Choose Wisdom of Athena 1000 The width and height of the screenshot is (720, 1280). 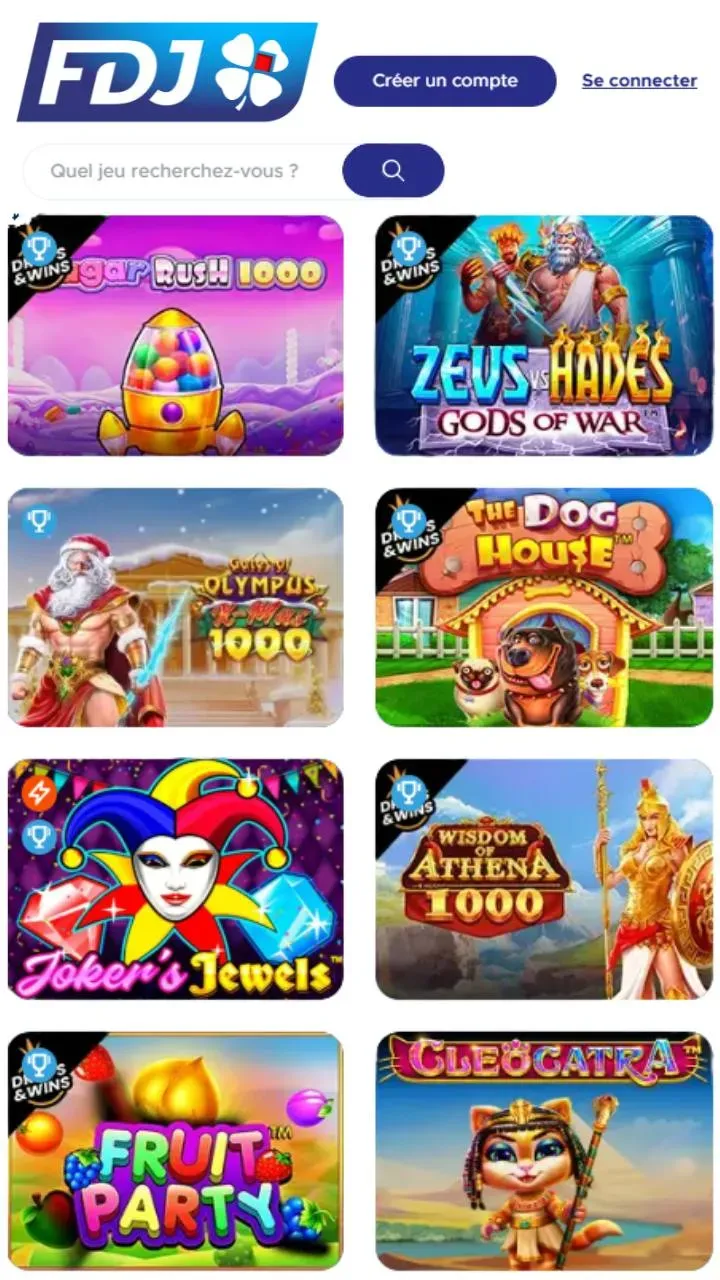click(544, 879)
